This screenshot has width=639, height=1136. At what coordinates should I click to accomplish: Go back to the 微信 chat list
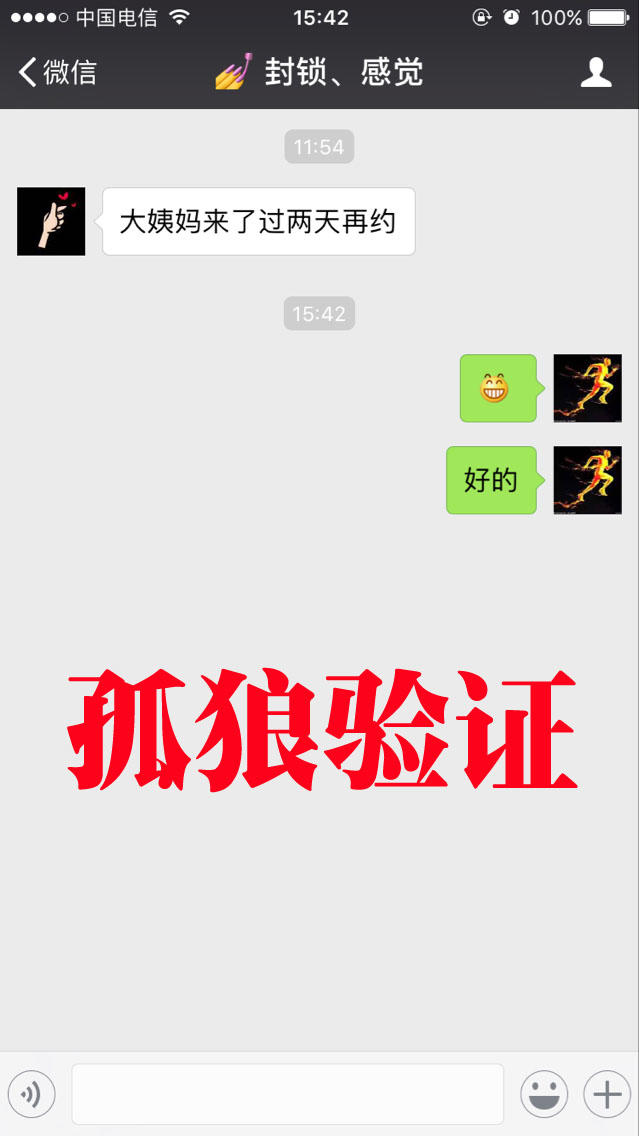(x=58, y=72)
